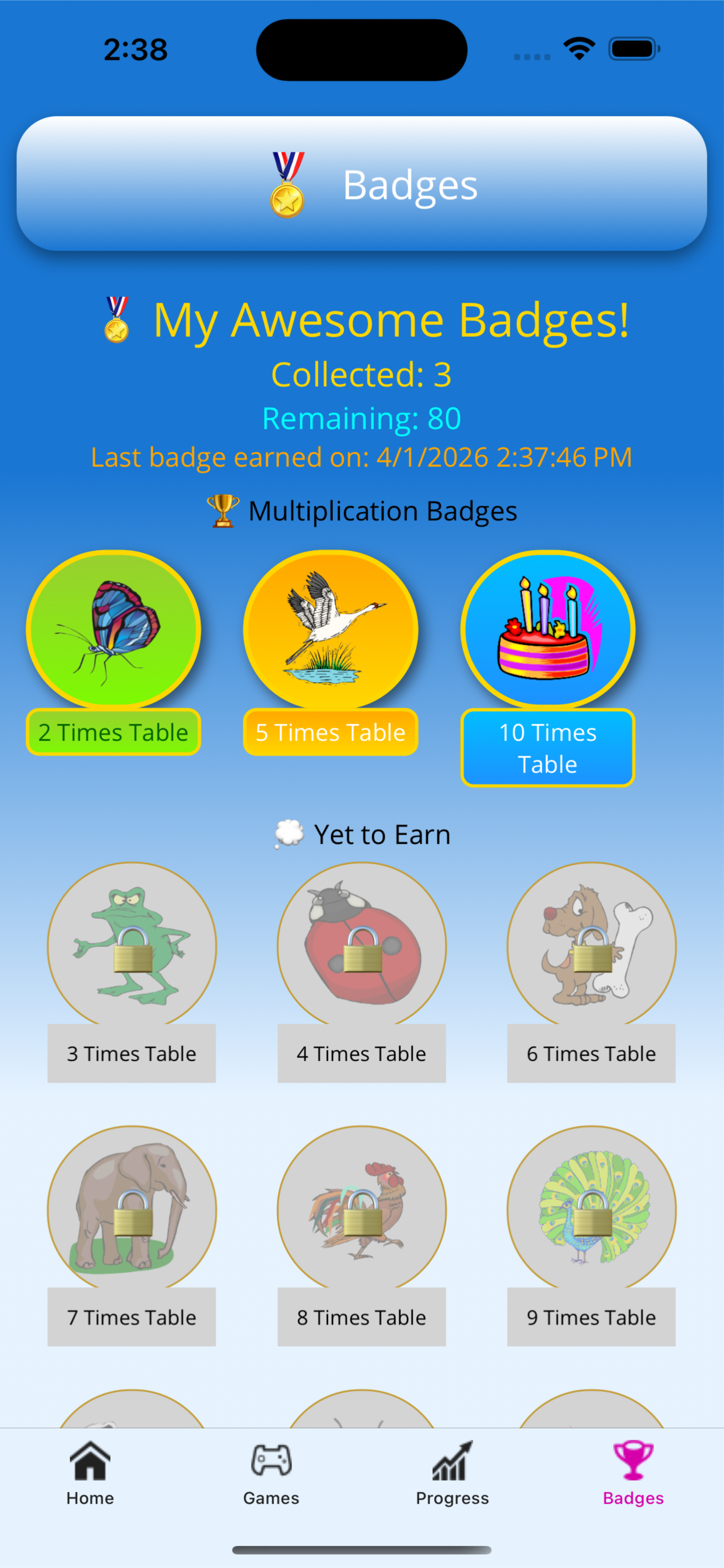
Task: Tap the Remaining: 80 text
Action: point(361,418)
